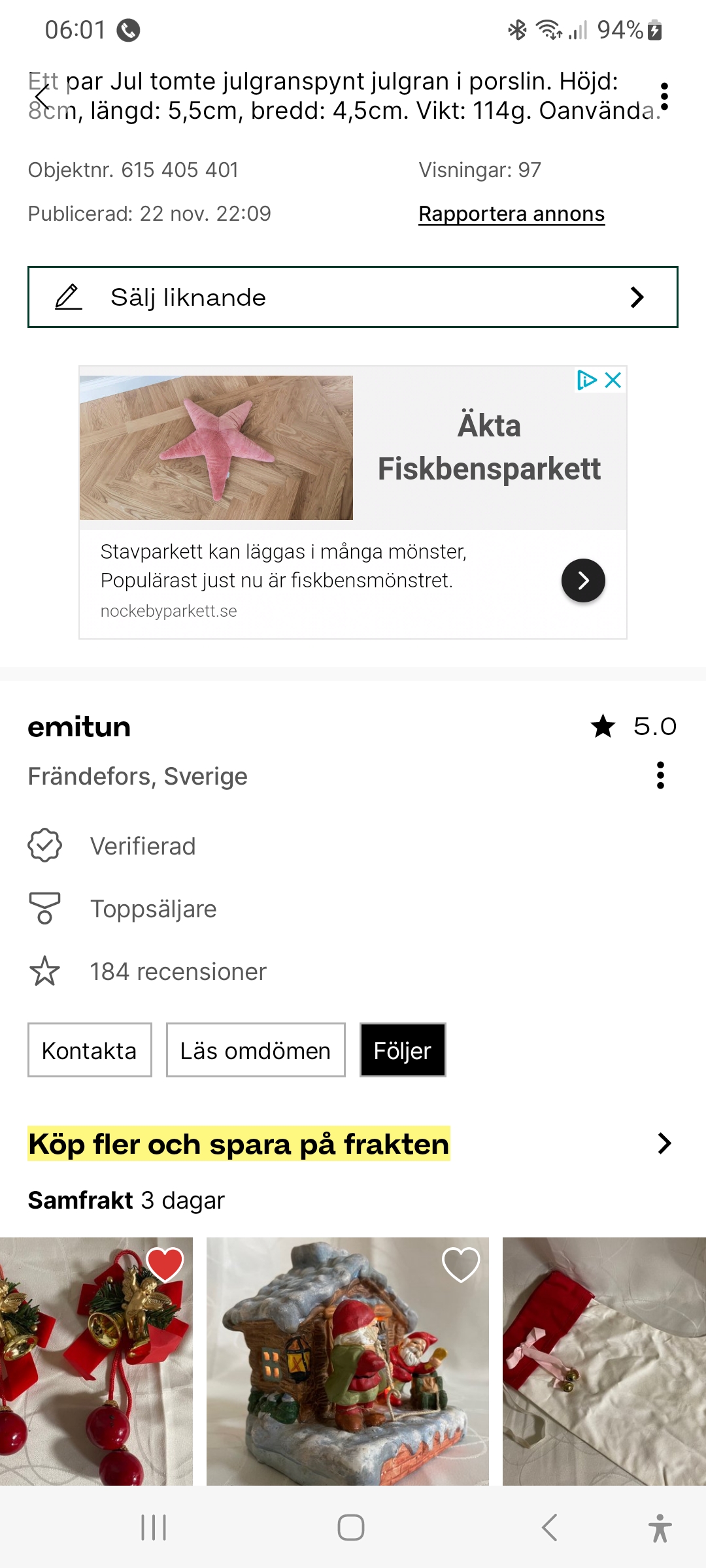Open the listing overflow menu at top
Image resolution: width=706 pixels, height=1568 pixels.
pos(664,97)
